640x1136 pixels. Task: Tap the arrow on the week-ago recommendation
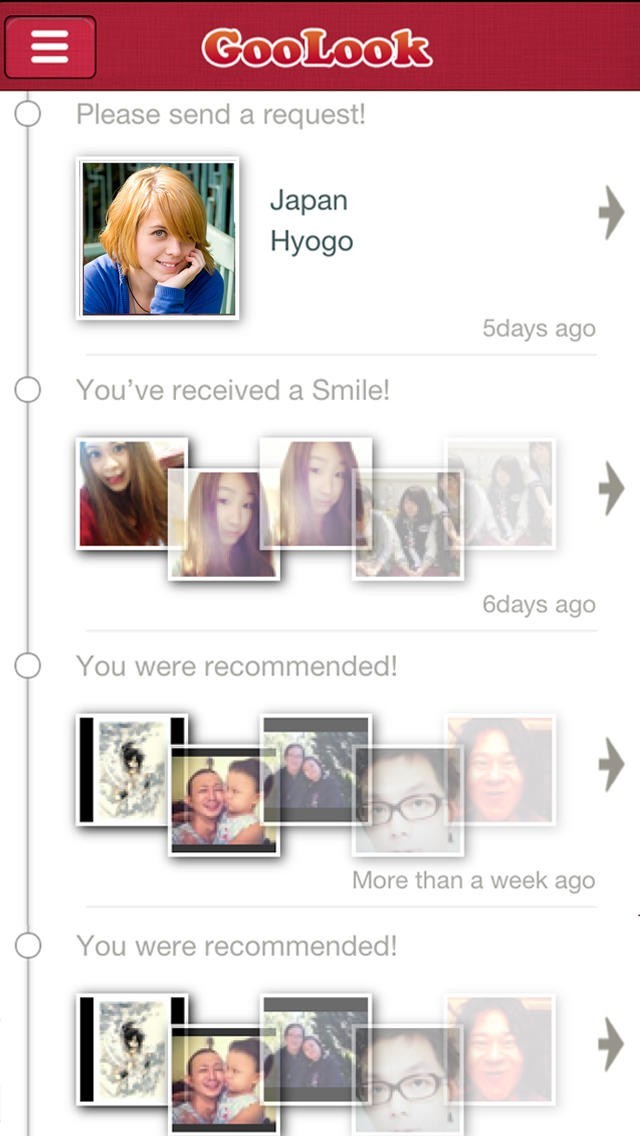click(x=610, y=765)
